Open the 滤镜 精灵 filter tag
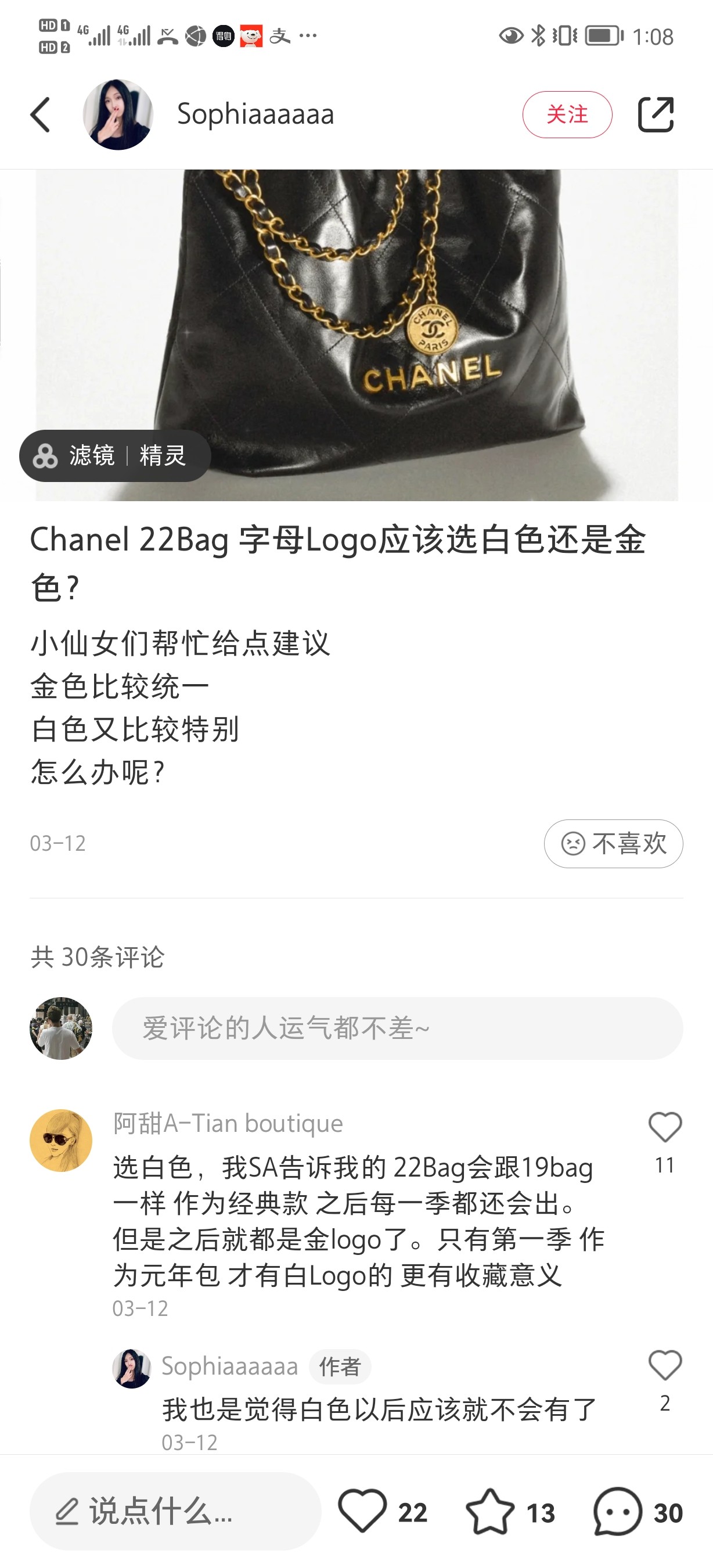 point(114,456)
